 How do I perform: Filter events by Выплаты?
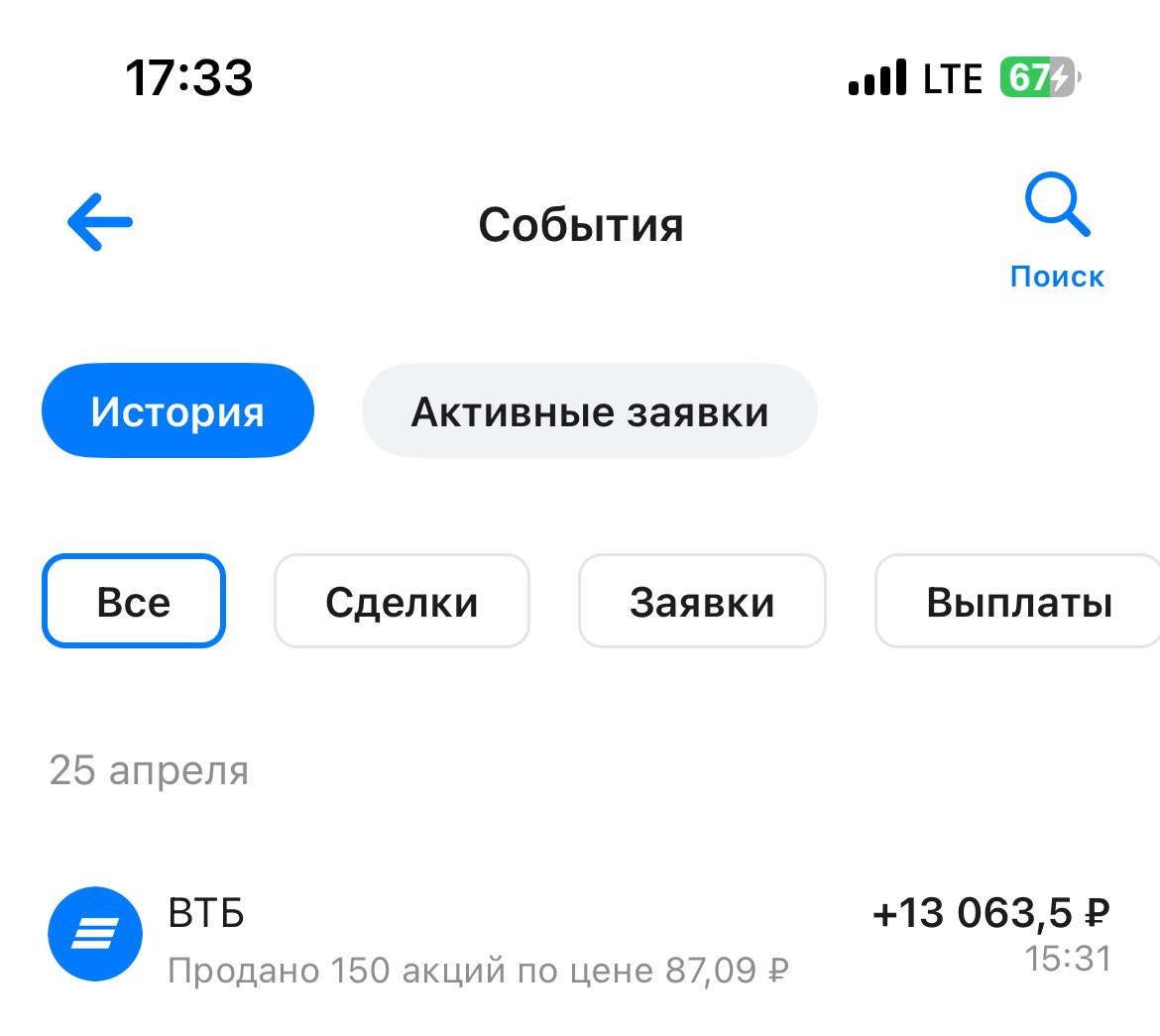[1018, 602]
